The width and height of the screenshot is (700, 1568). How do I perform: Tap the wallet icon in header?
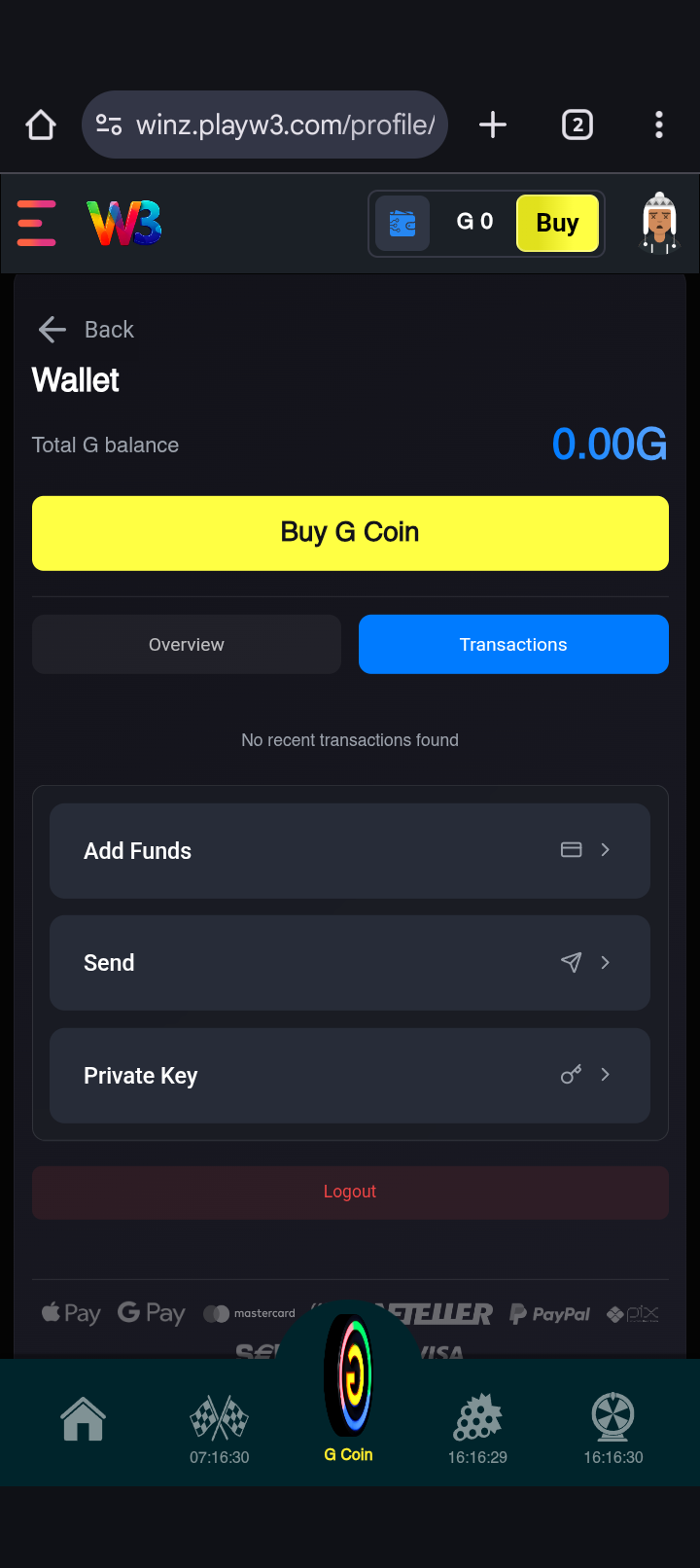[402, 223]
